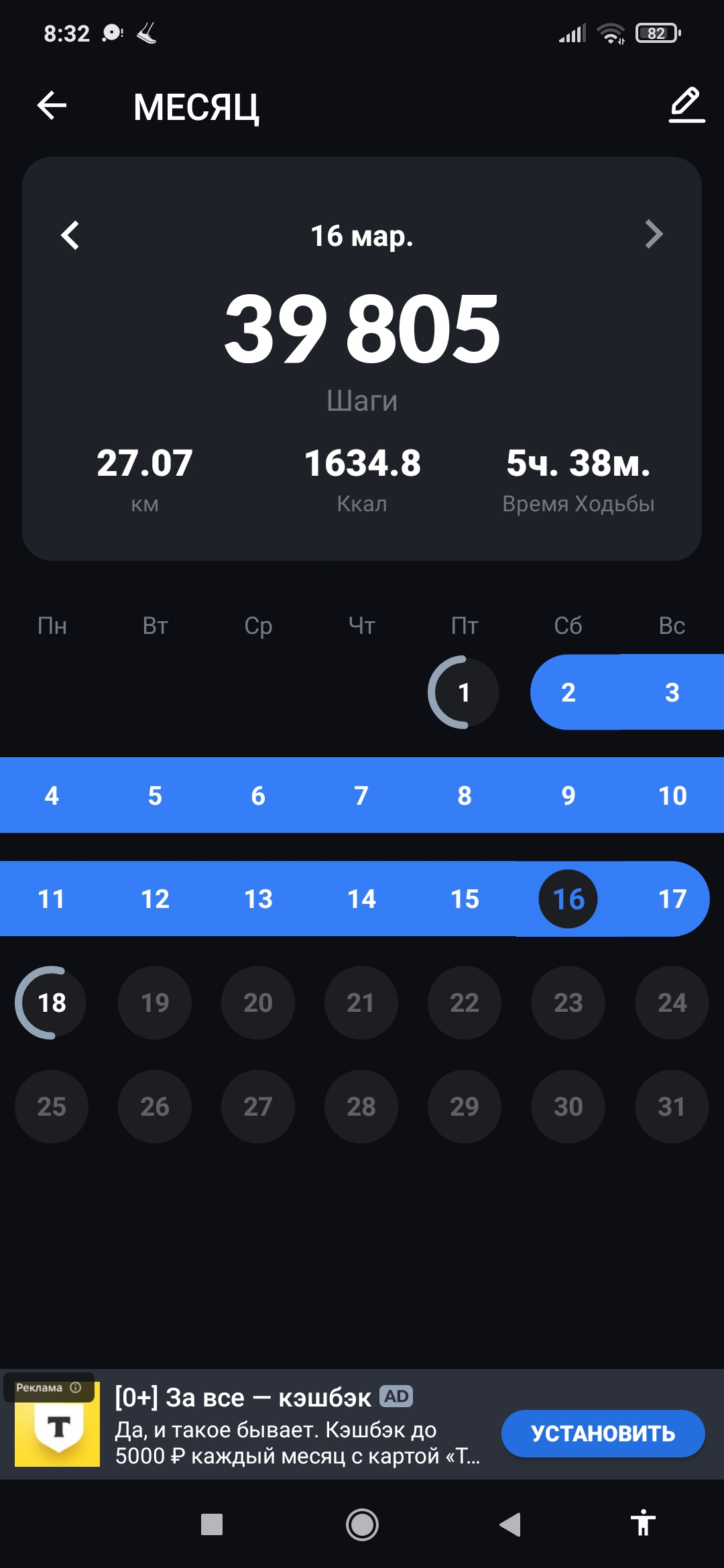Select day 17 in the calendar
Screen dimensions: 724x1568
tap(672, 899)
